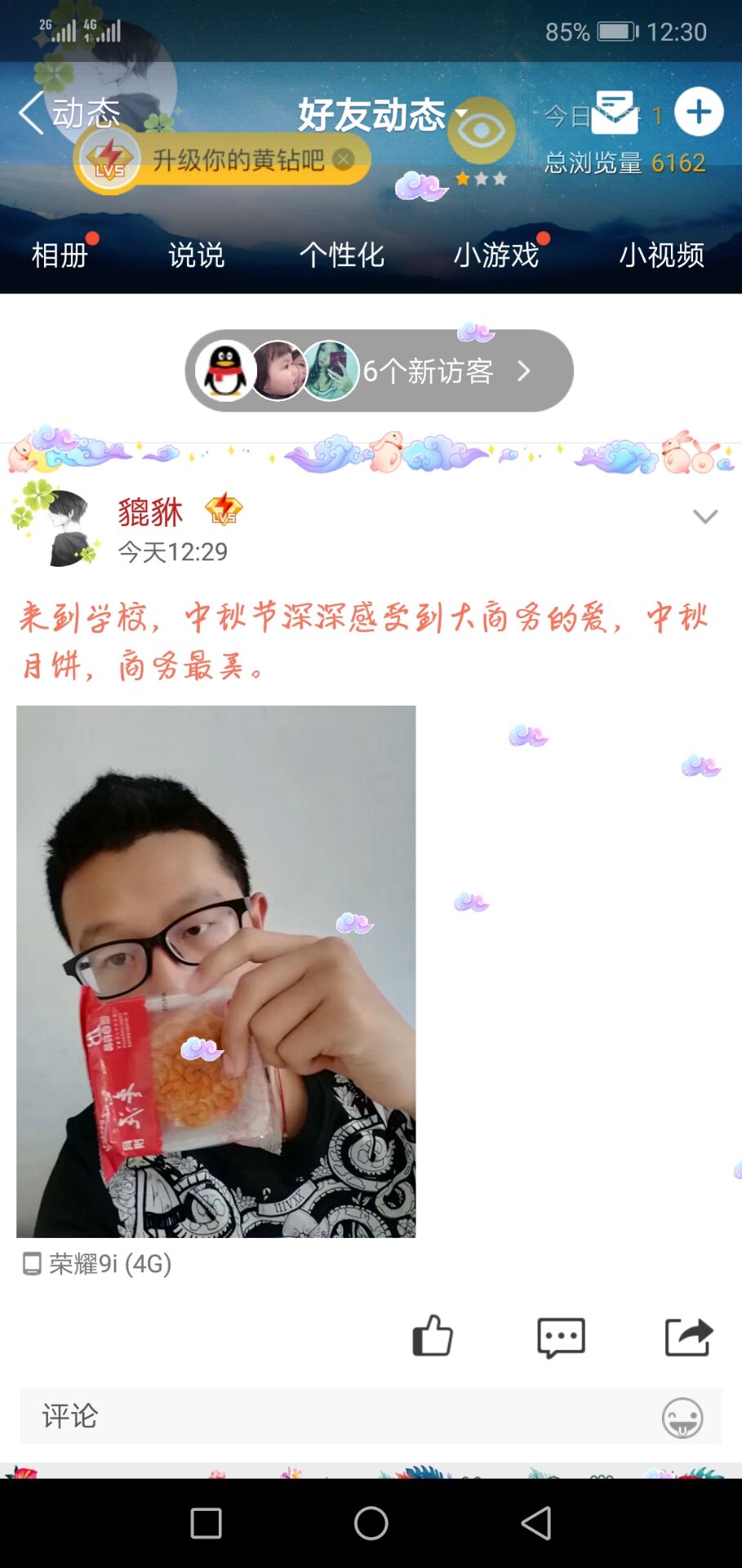
Task: Open 个性化 section
Action: [341, 255]
